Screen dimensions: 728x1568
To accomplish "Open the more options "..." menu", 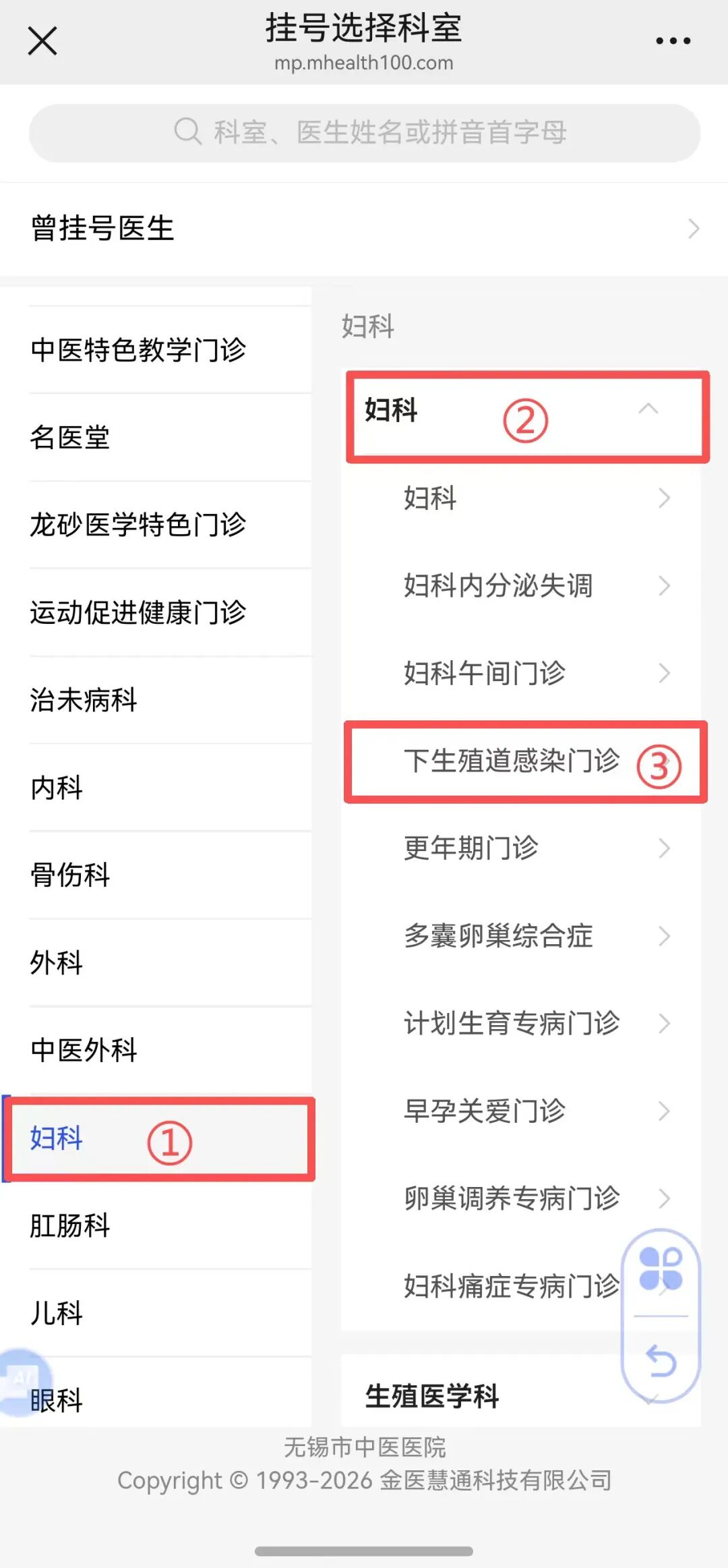I will tap(671, 40).
